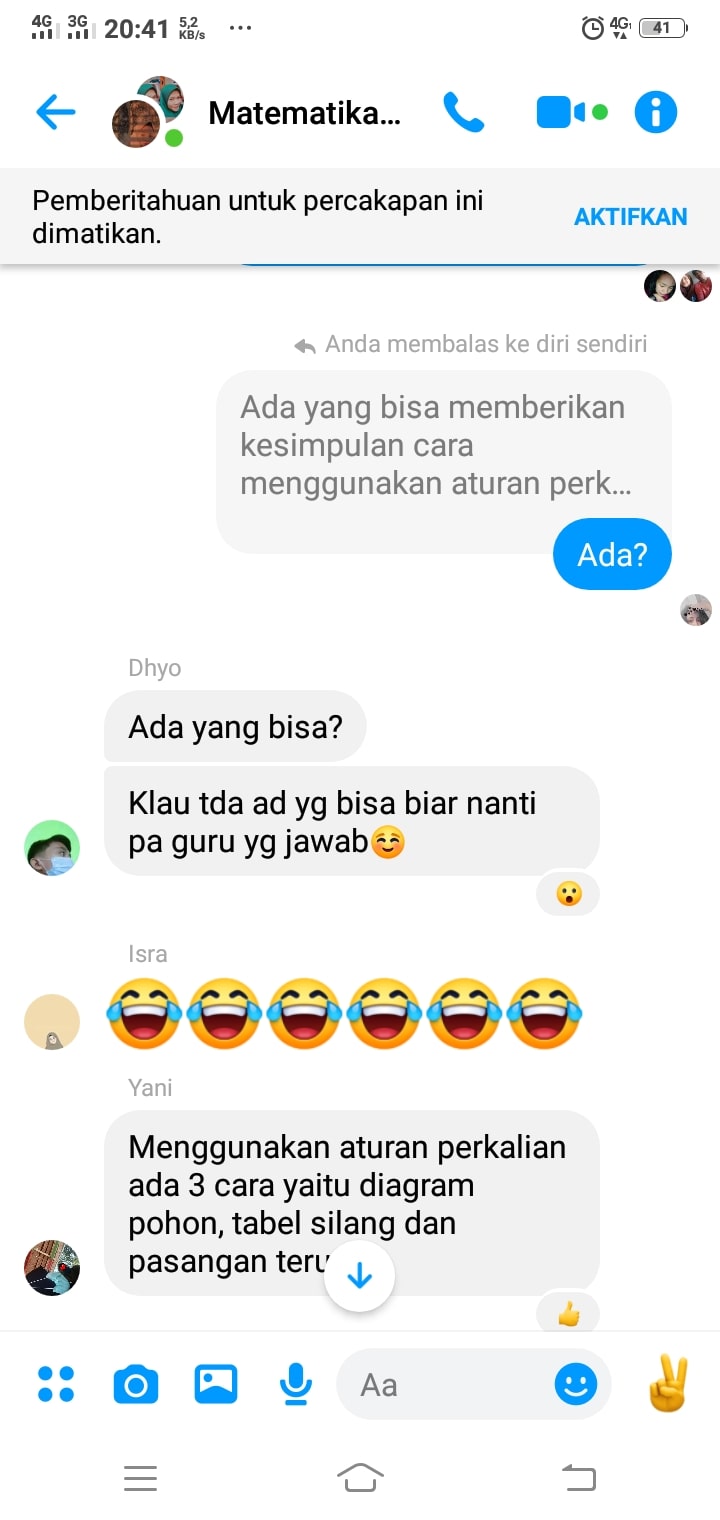Tap AKTIFKAN to enable notifications

630,217
